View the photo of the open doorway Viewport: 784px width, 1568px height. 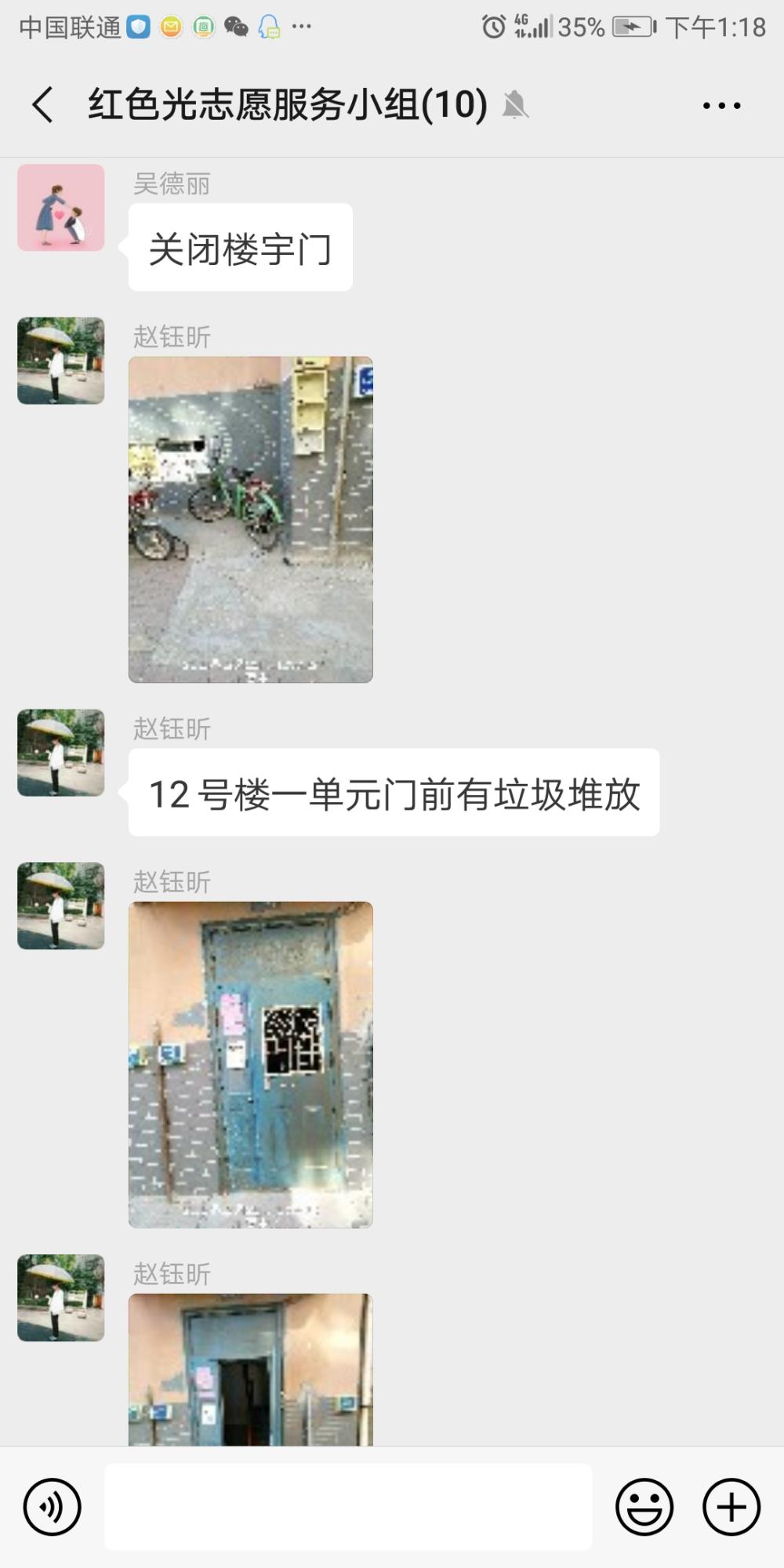click(251, 1370)
